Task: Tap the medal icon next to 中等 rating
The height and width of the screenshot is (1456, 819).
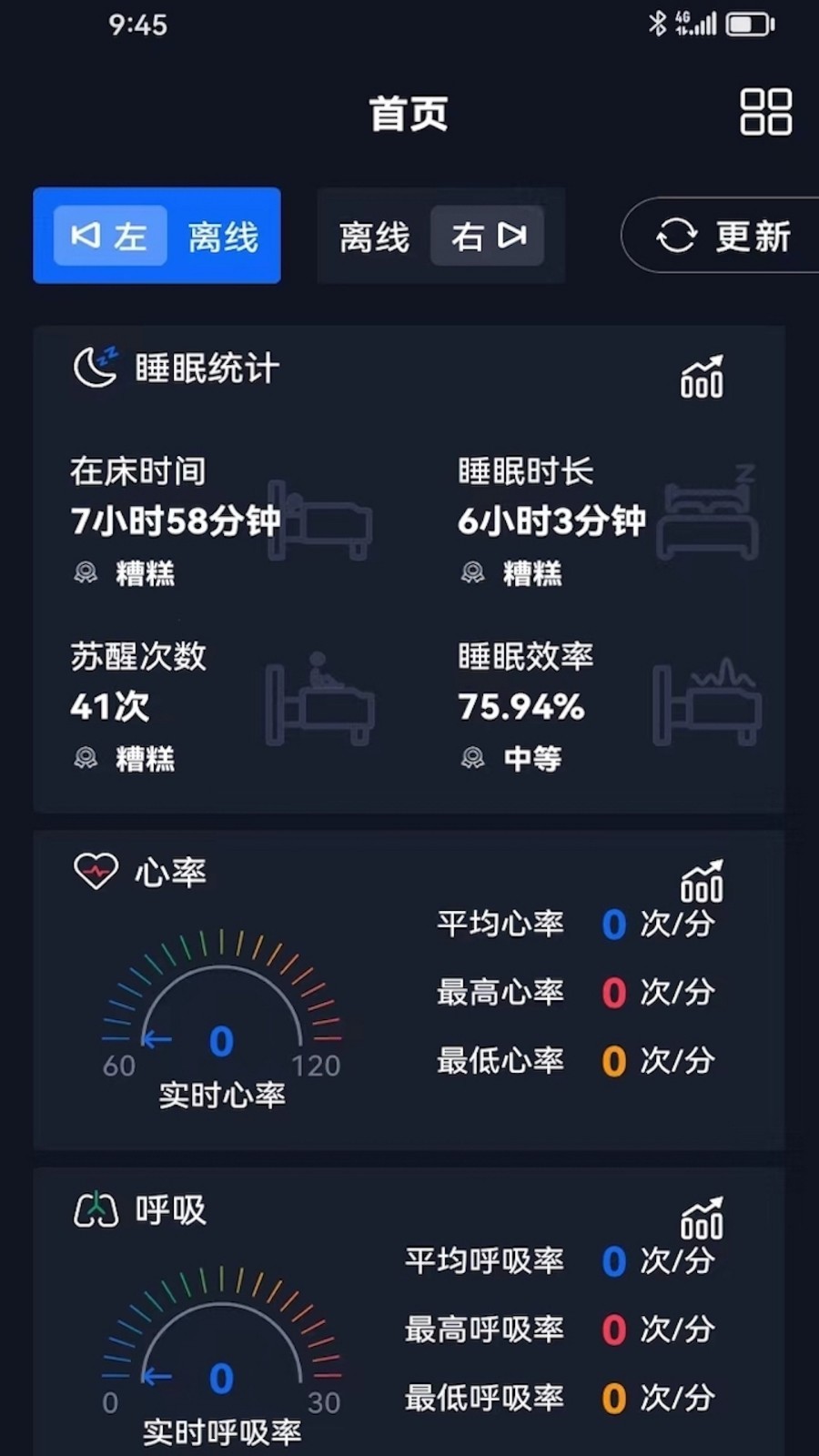Action: (472, 757)
